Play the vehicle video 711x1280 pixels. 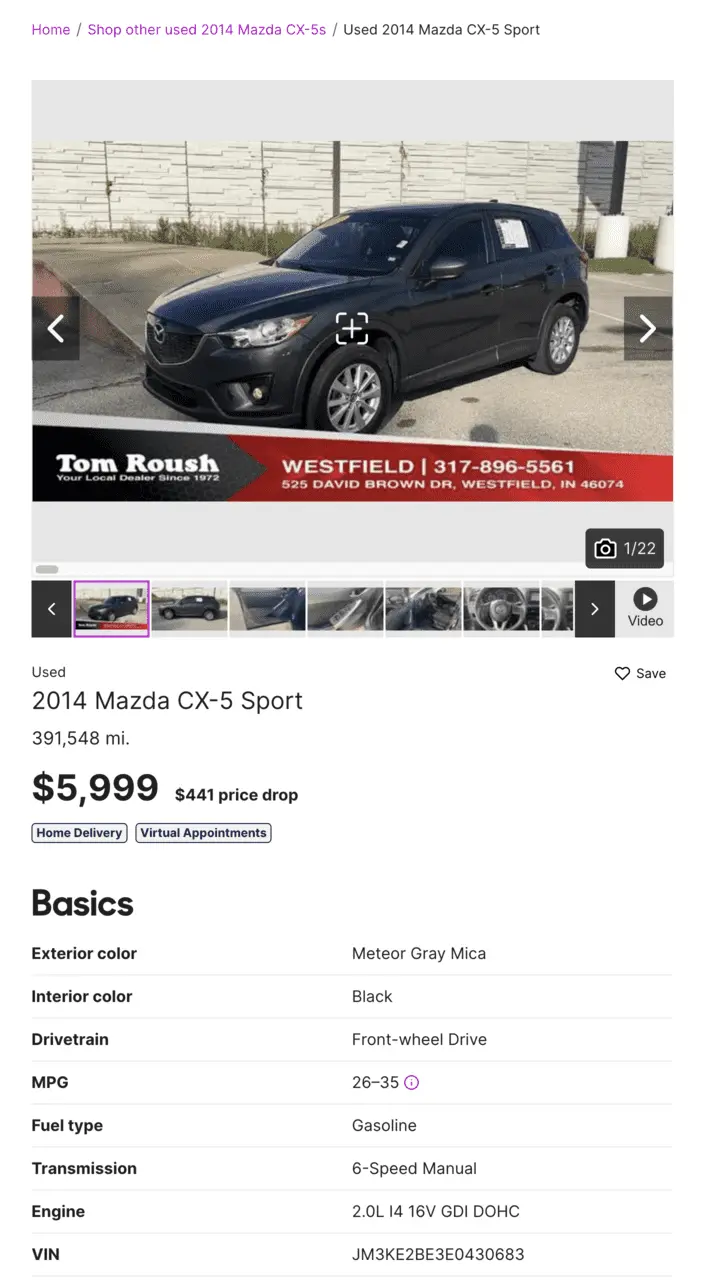(x=645, y=608)
